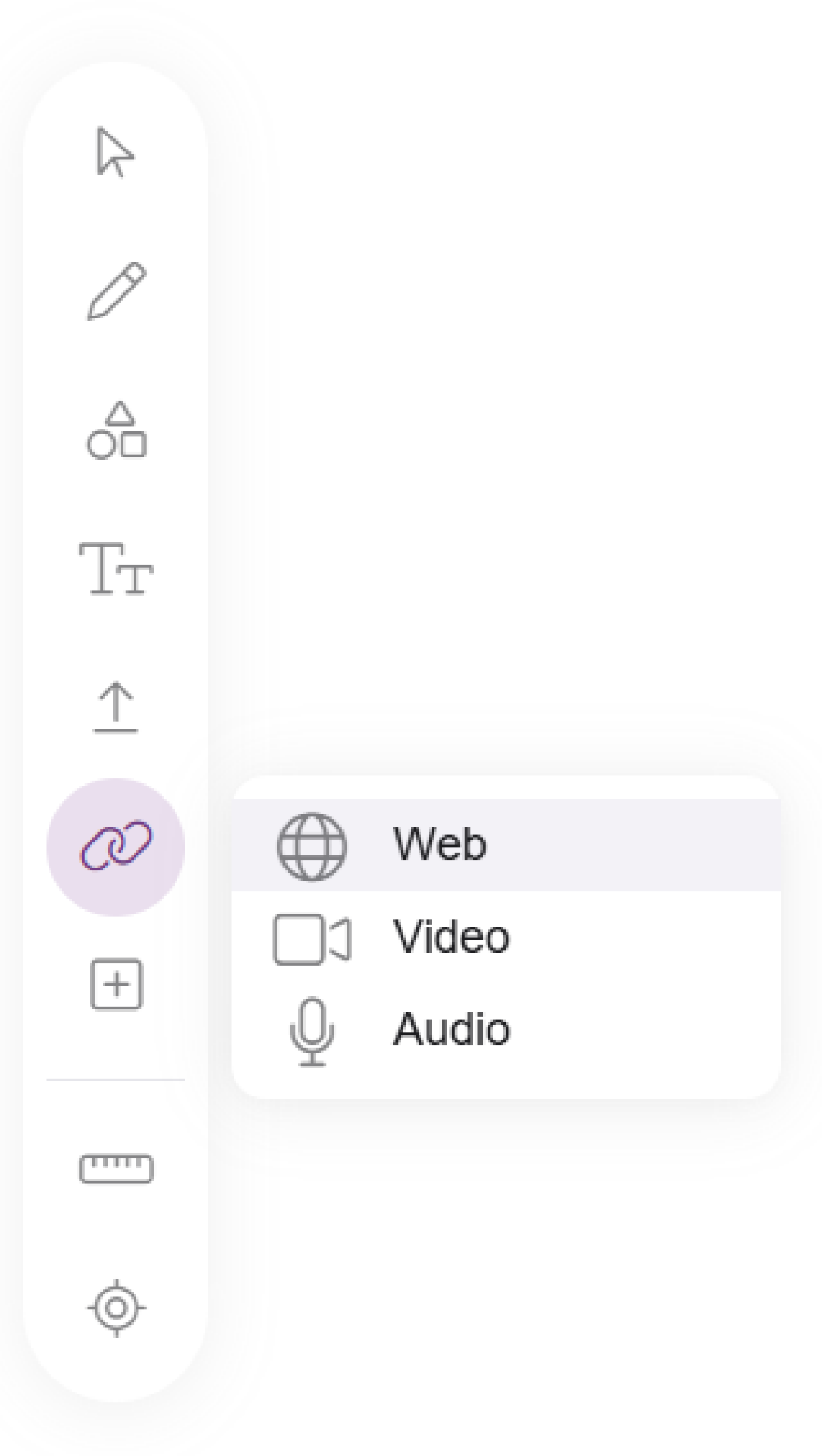The width and height of the screenshot is (822, 1456).
Task: Choose the Video link option
Action: click(506, 938)
